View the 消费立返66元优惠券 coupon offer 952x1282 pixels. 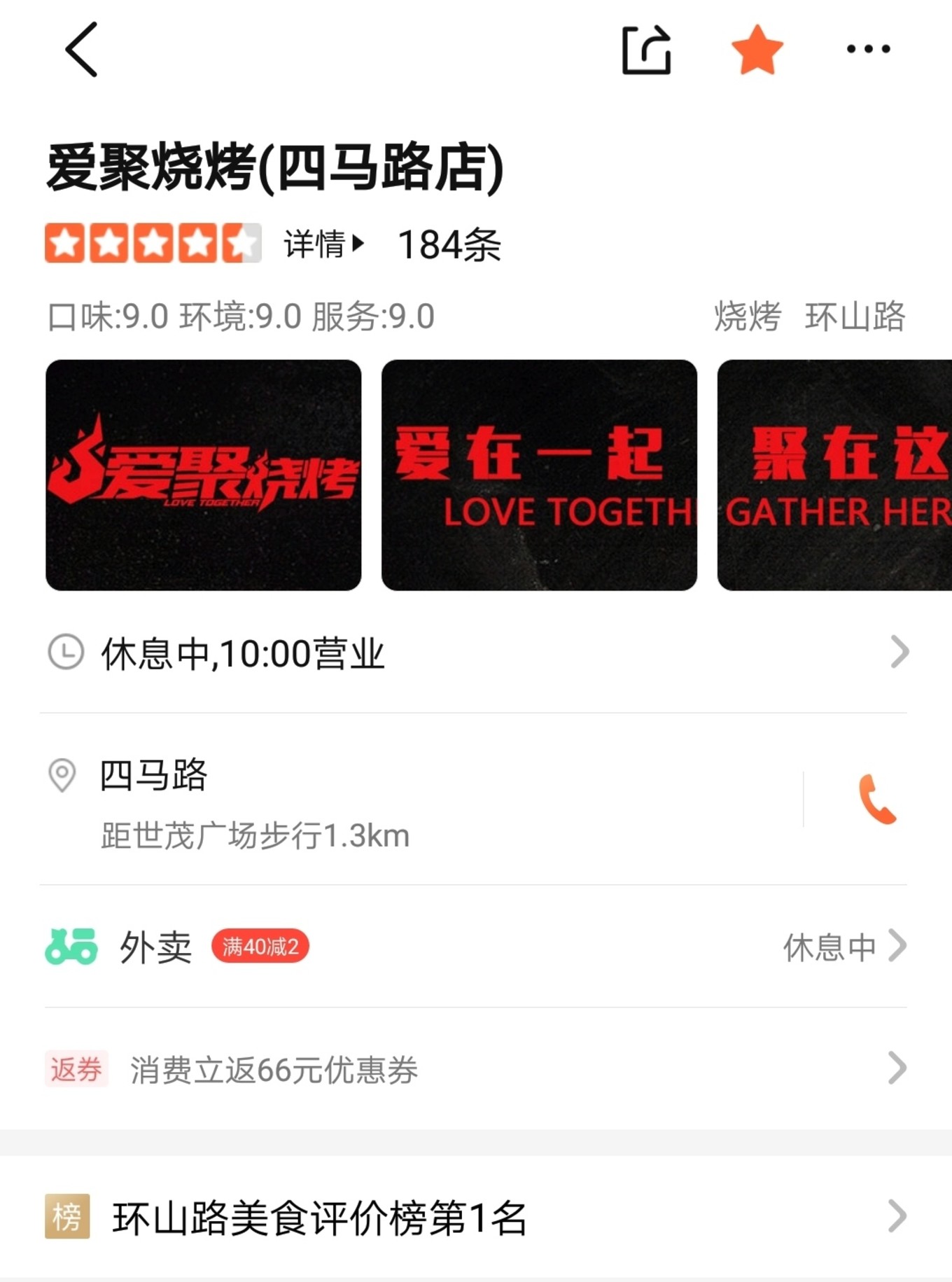point(476,1069)
